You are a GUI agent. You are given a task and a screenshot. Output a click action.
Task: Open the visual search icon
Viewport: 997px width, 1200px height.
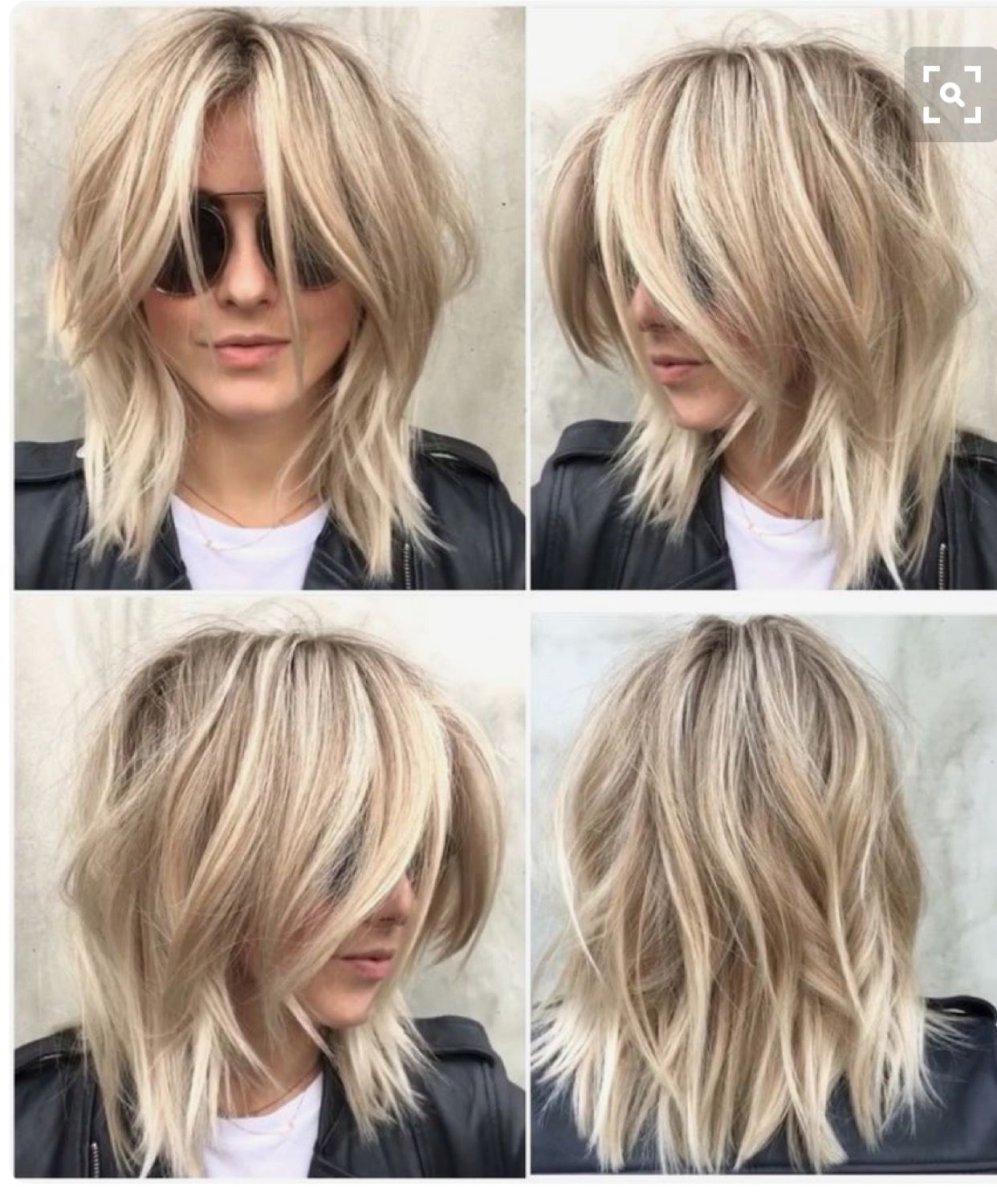[x=951, y=96]
